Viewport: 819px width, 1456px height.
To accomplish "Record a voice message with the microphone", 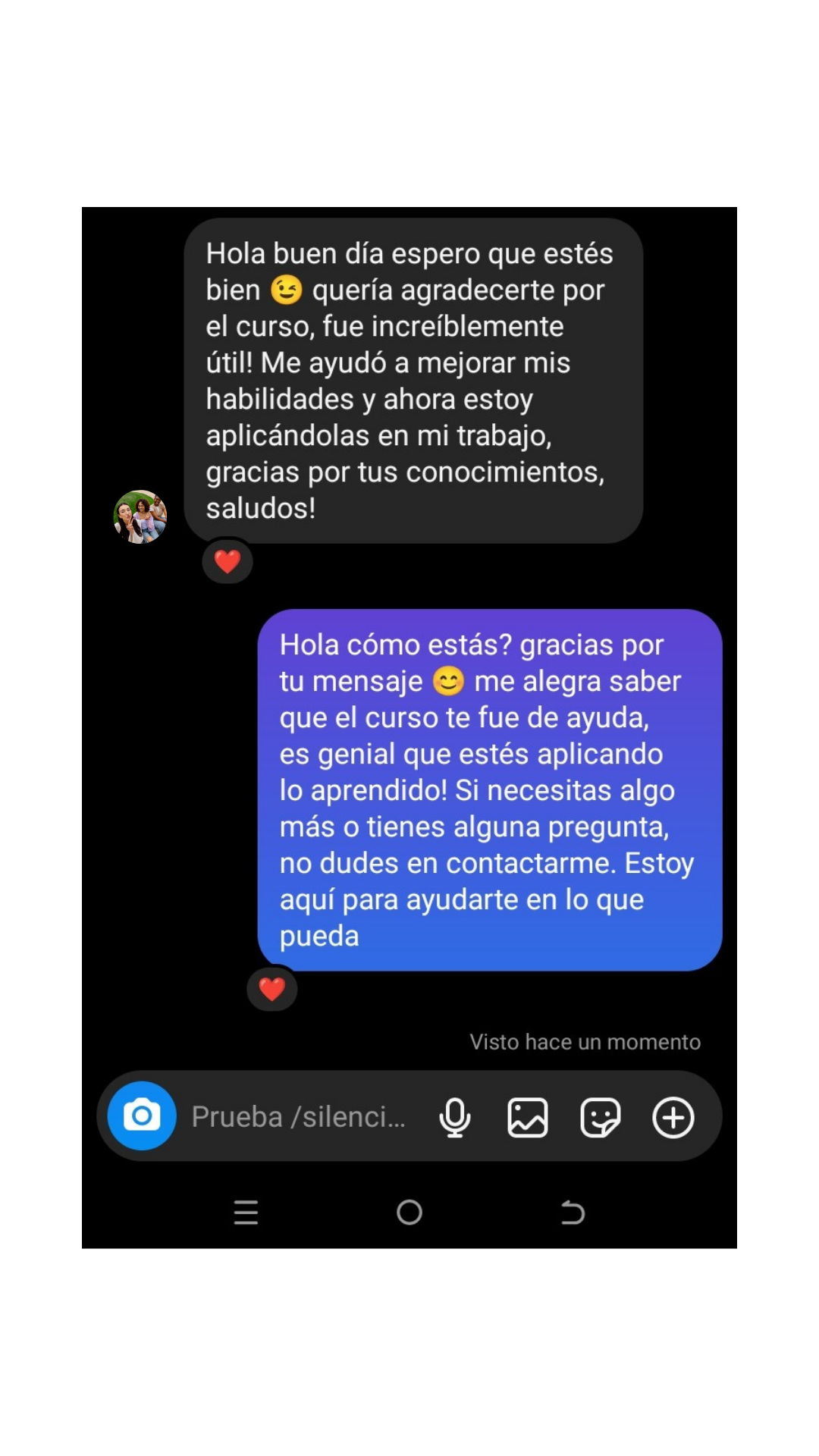I will [455, 1117].
